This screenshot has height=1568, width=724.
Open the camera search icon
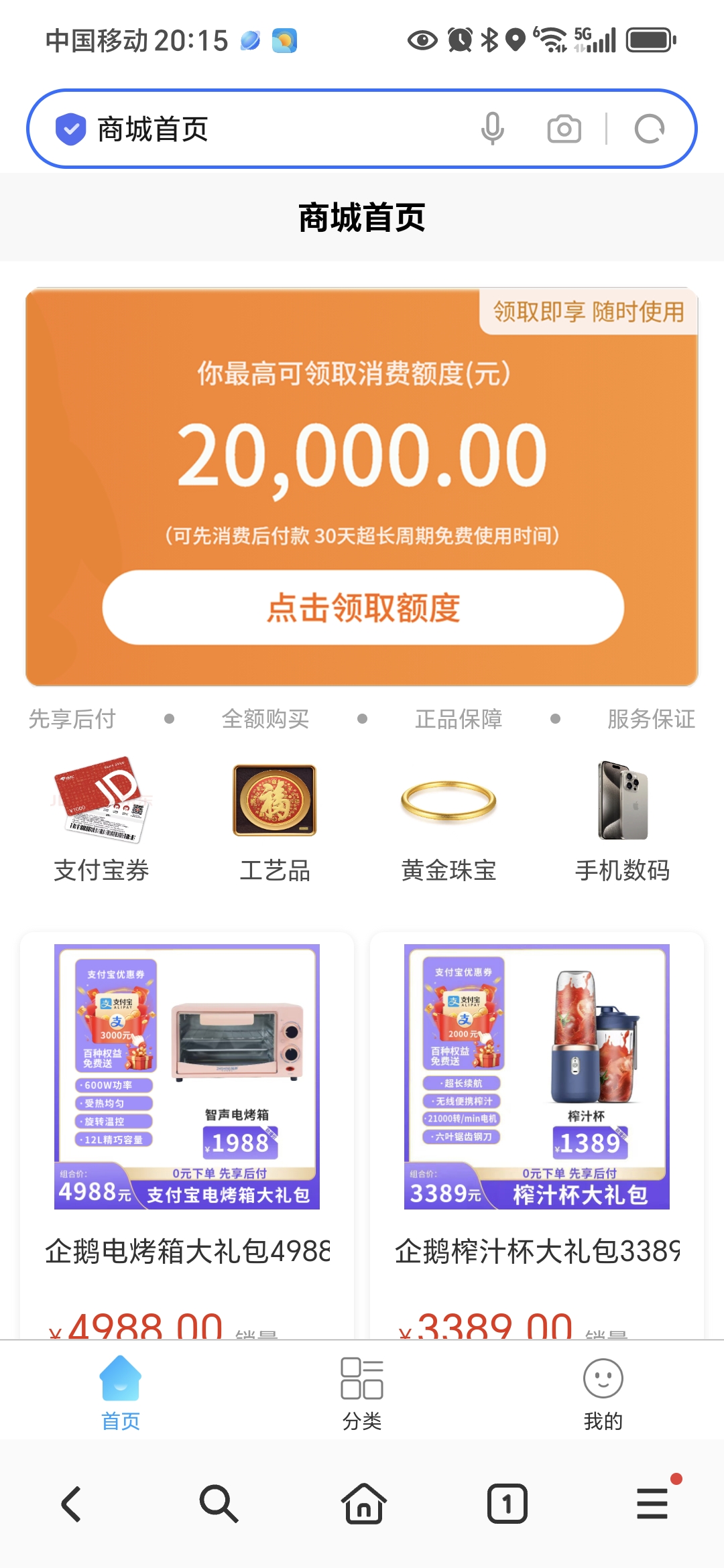pos(564,129)
